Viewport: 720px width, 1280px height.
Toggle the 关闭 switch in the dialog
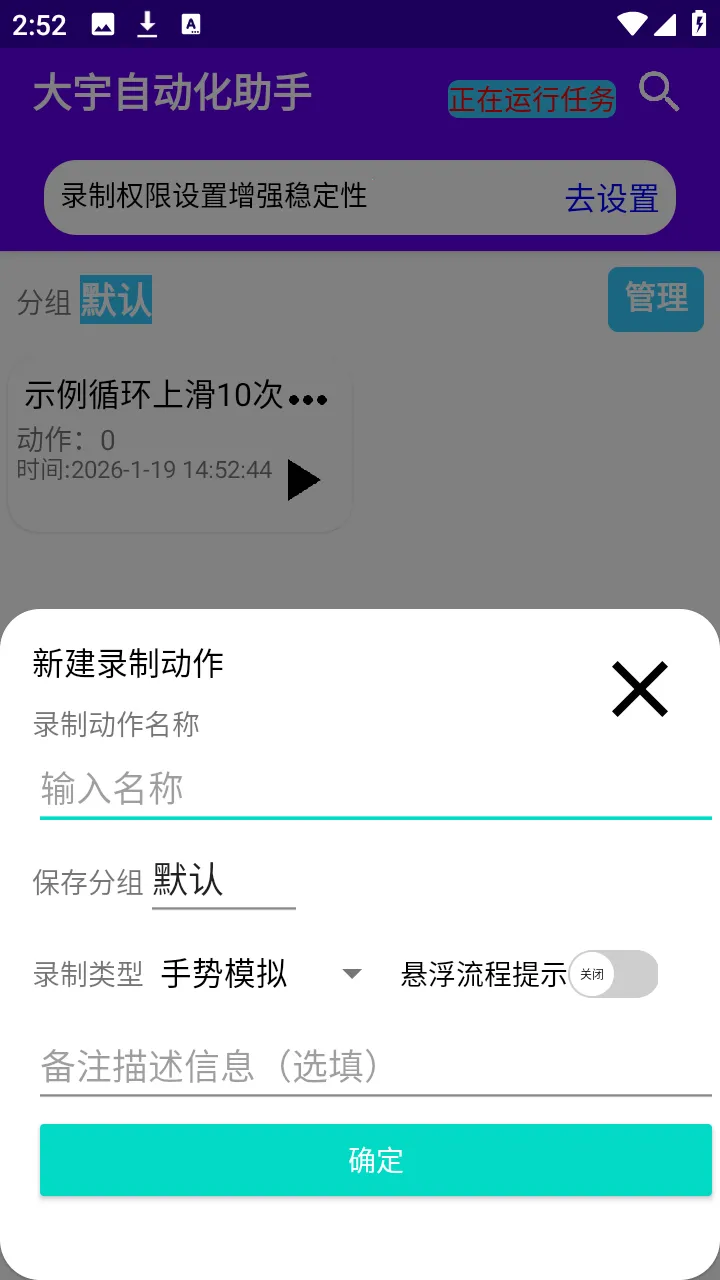[614, 973]
